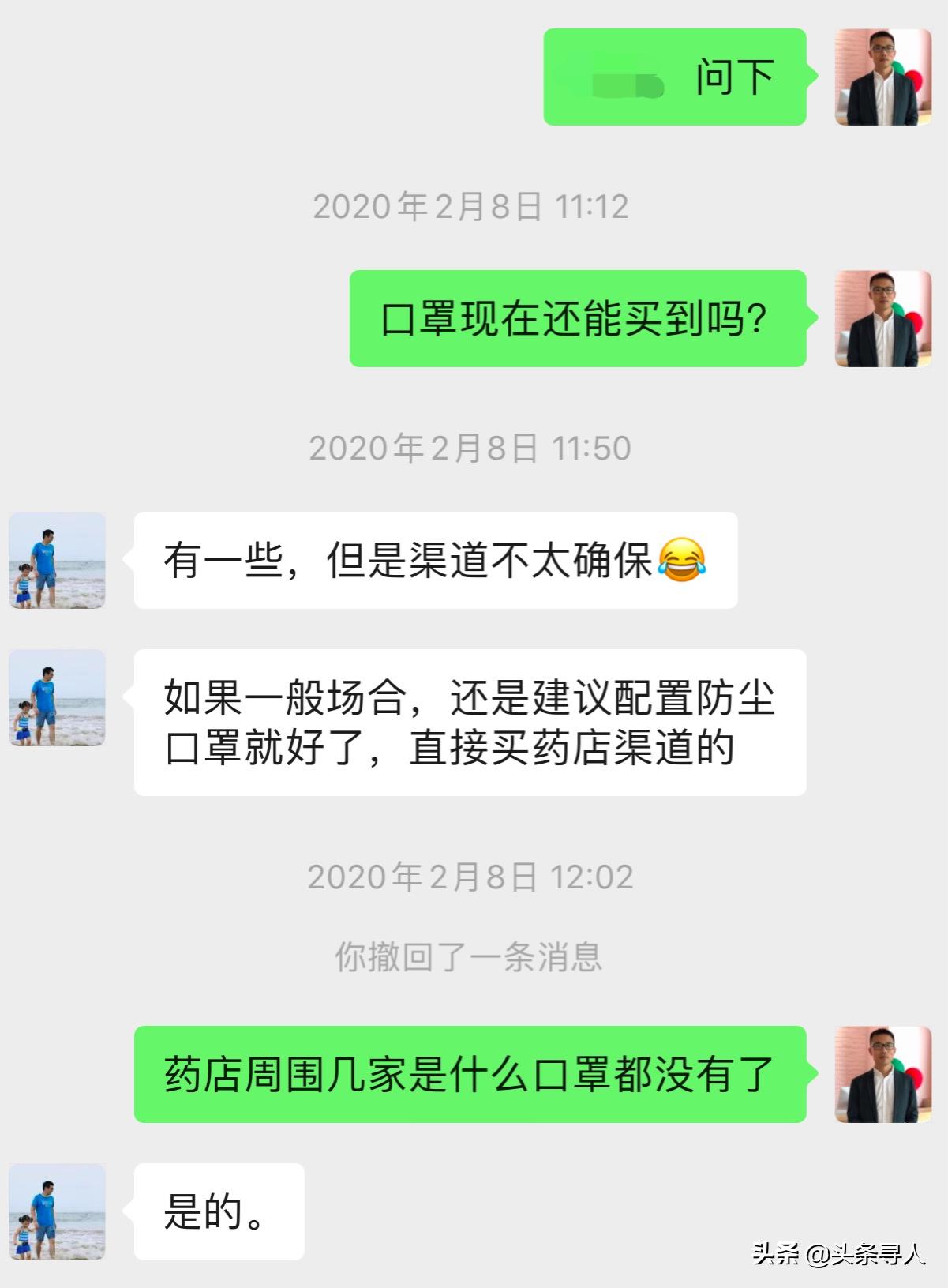Image resolution: width=948 pixels, height=1288 pixels.
Task: Click the beach-photo avatar next to "有一些" message
Action: [x=56, y=562]
